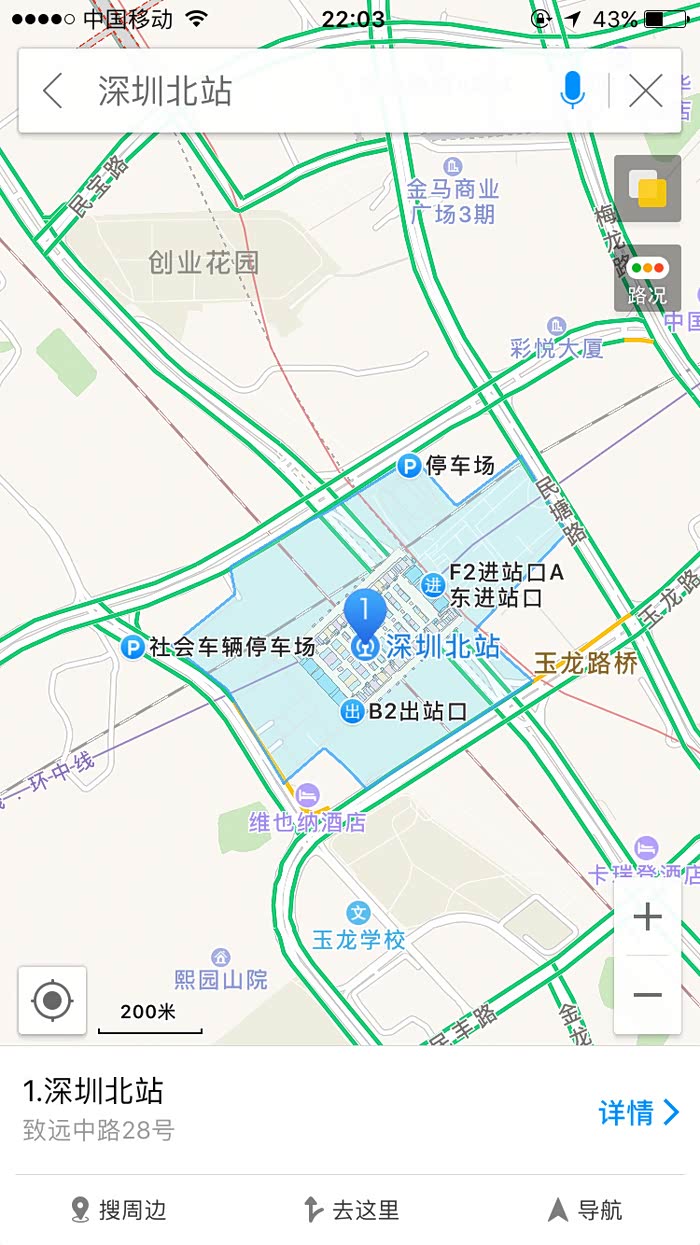Center the map on my location
The height and width of the screenshot is (1245, 700).
(52, 1000)
